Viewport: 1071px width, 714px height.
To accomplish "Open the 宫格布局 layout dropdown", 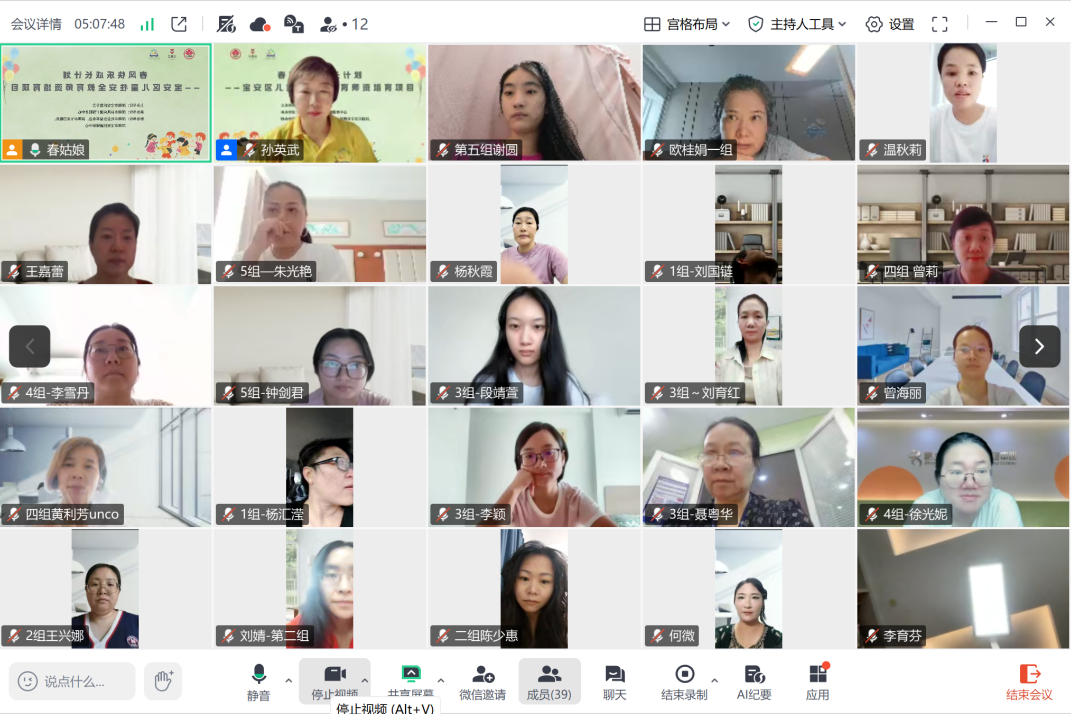I will pyautogui.click(x=687, y=24).
